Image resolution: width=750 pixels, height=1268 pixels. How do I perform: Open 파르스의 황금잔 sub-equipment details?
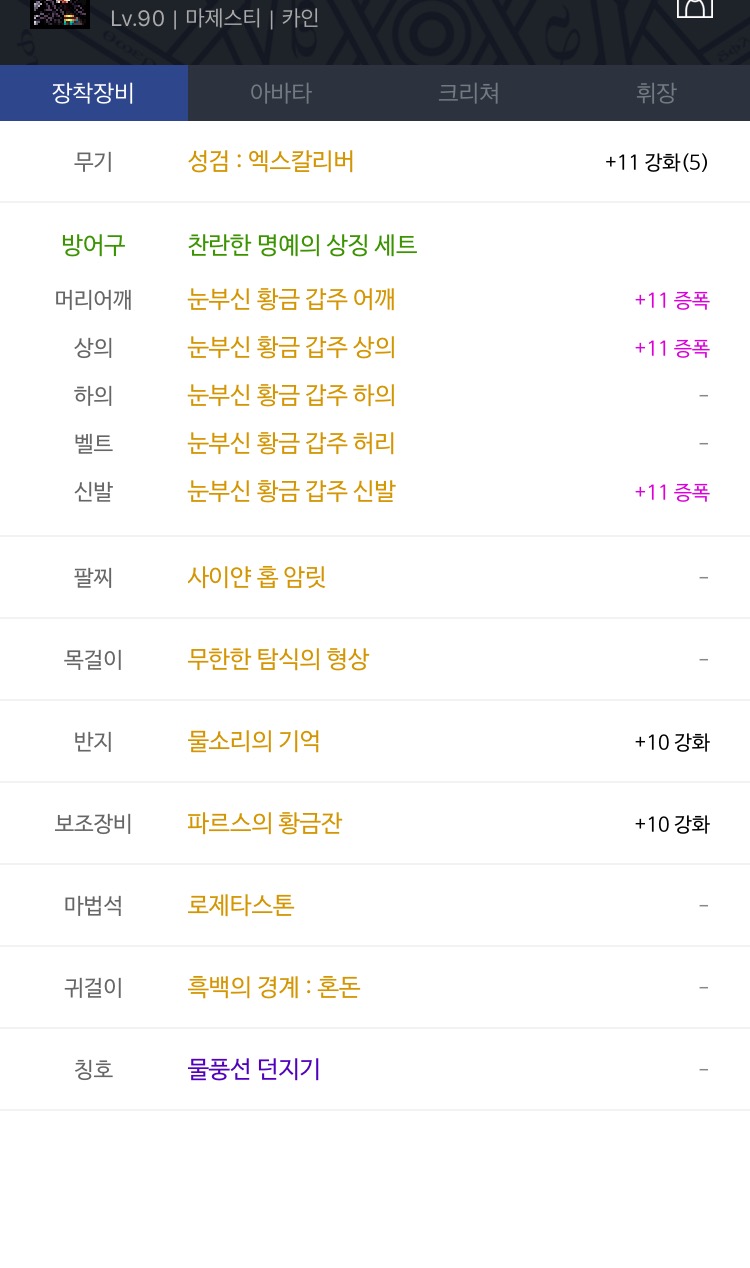tap(265, 823)
